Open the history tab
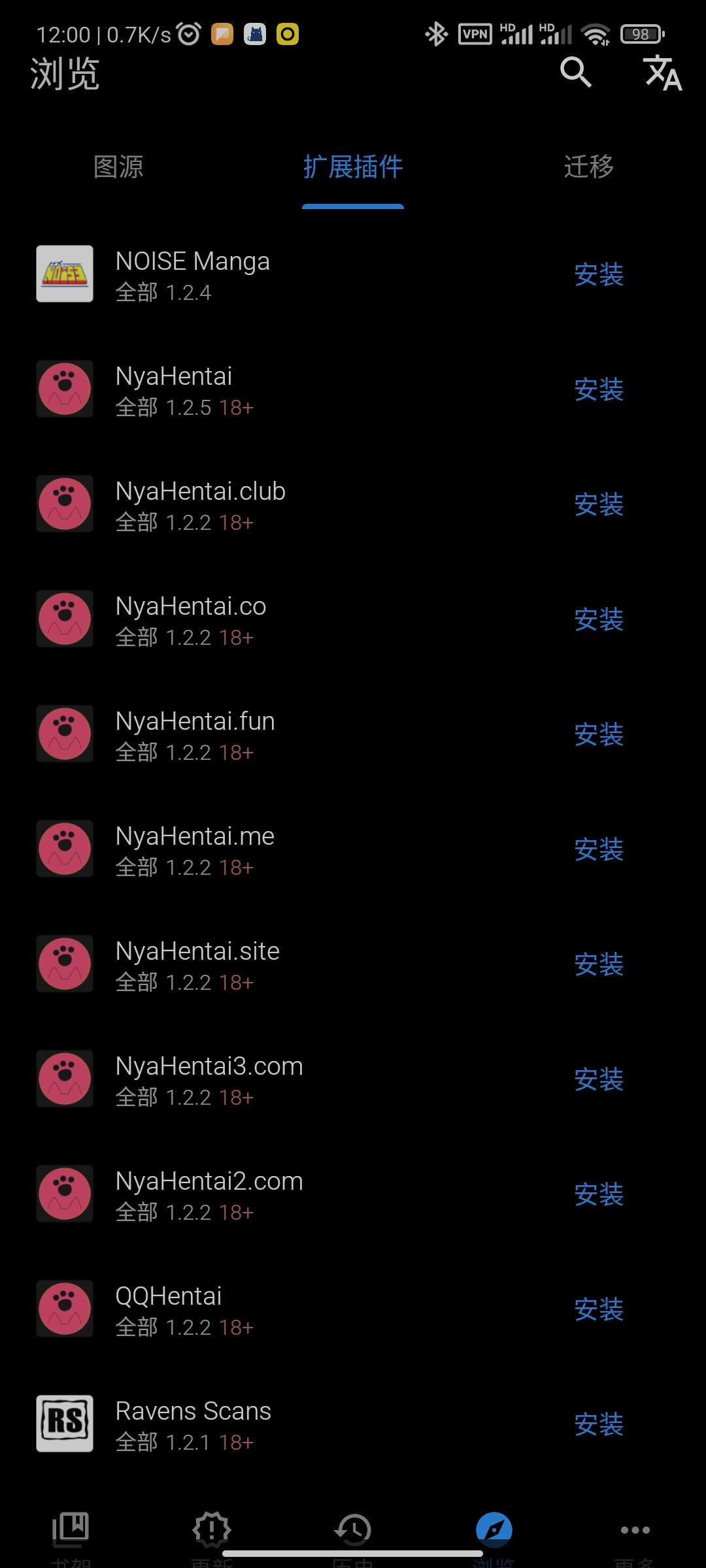706x1568 pixels. [x=353, y=1532]
